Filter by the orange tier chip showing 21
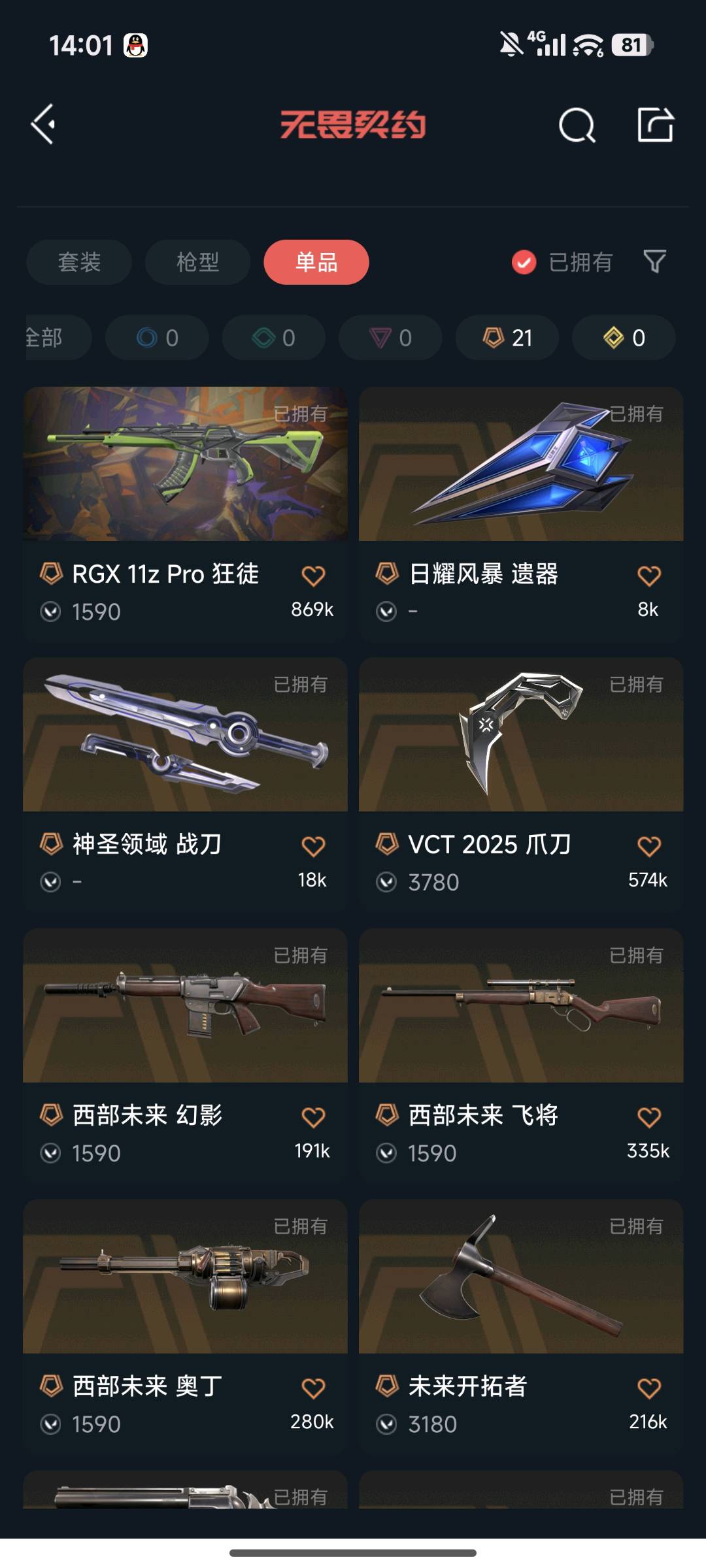 tap(507, 338)
